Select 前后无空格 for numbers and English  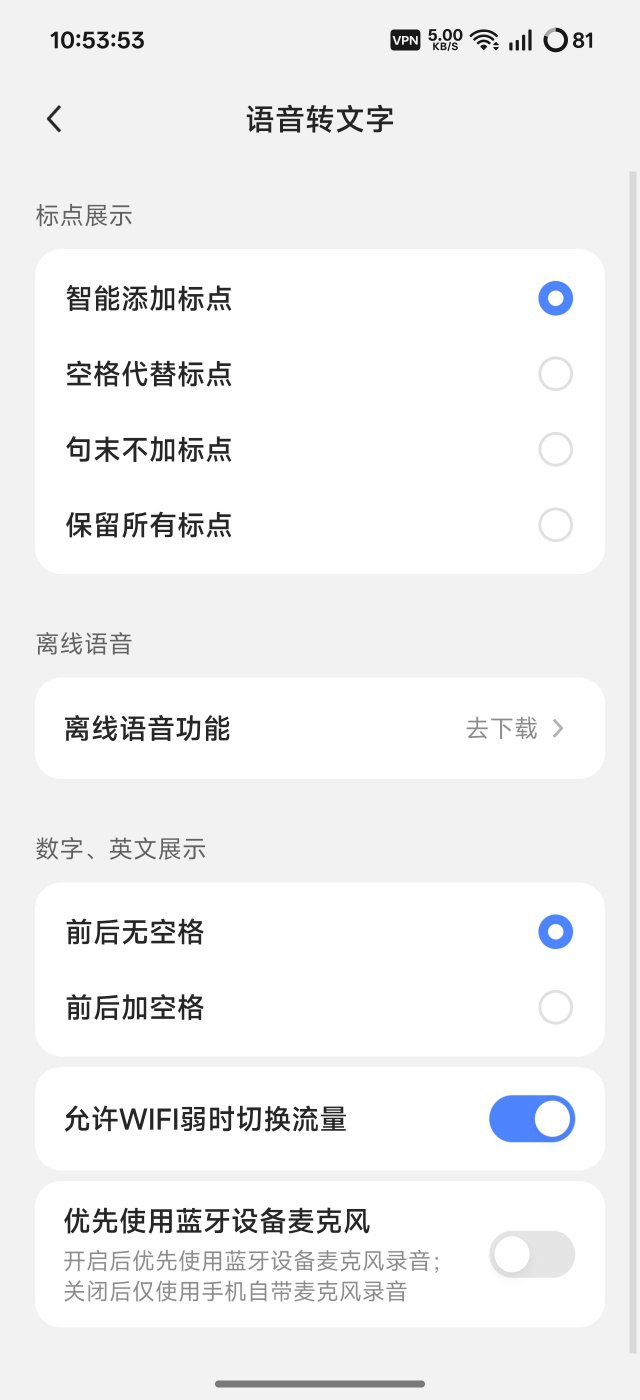[x=555, y=932]
